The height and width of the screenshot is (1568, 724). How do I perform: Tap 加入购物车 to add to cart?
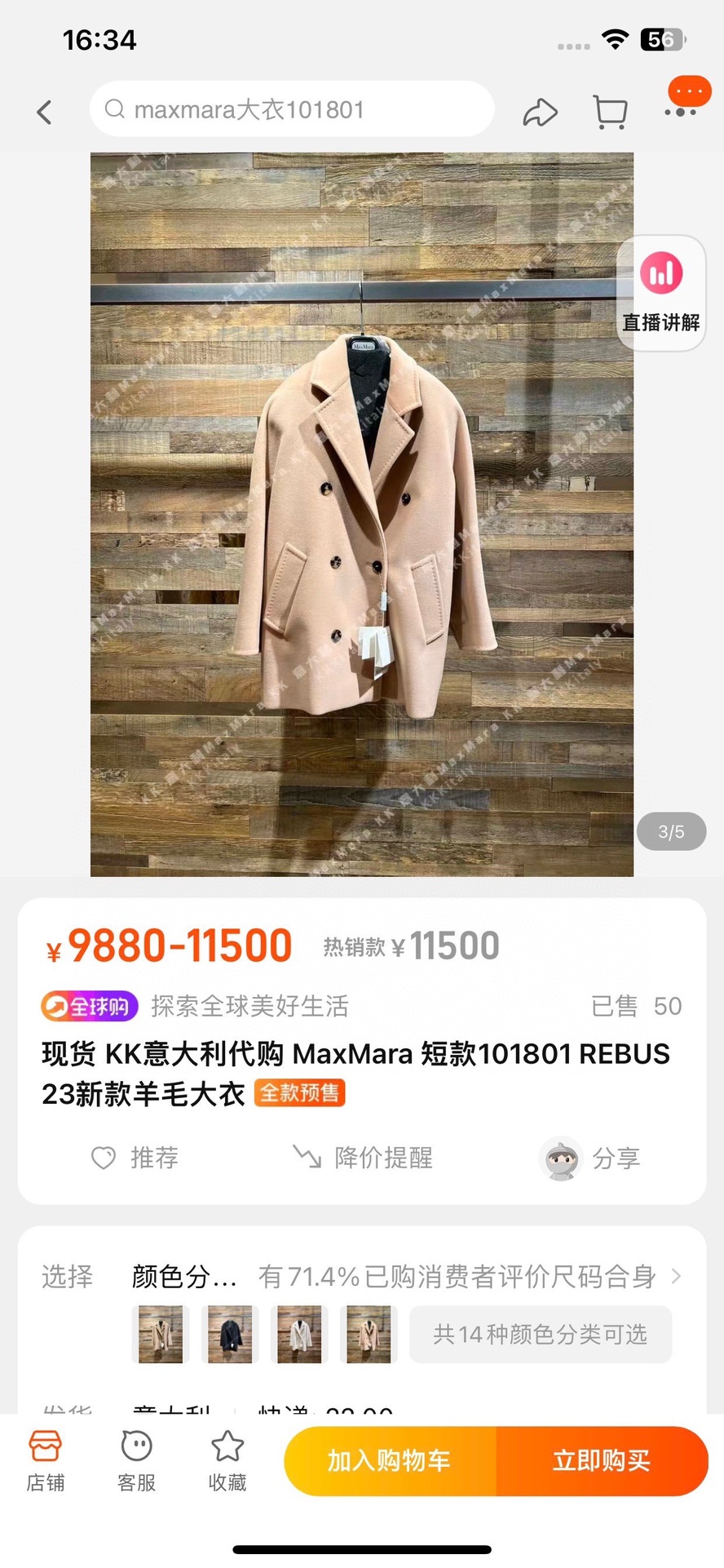389,1461
